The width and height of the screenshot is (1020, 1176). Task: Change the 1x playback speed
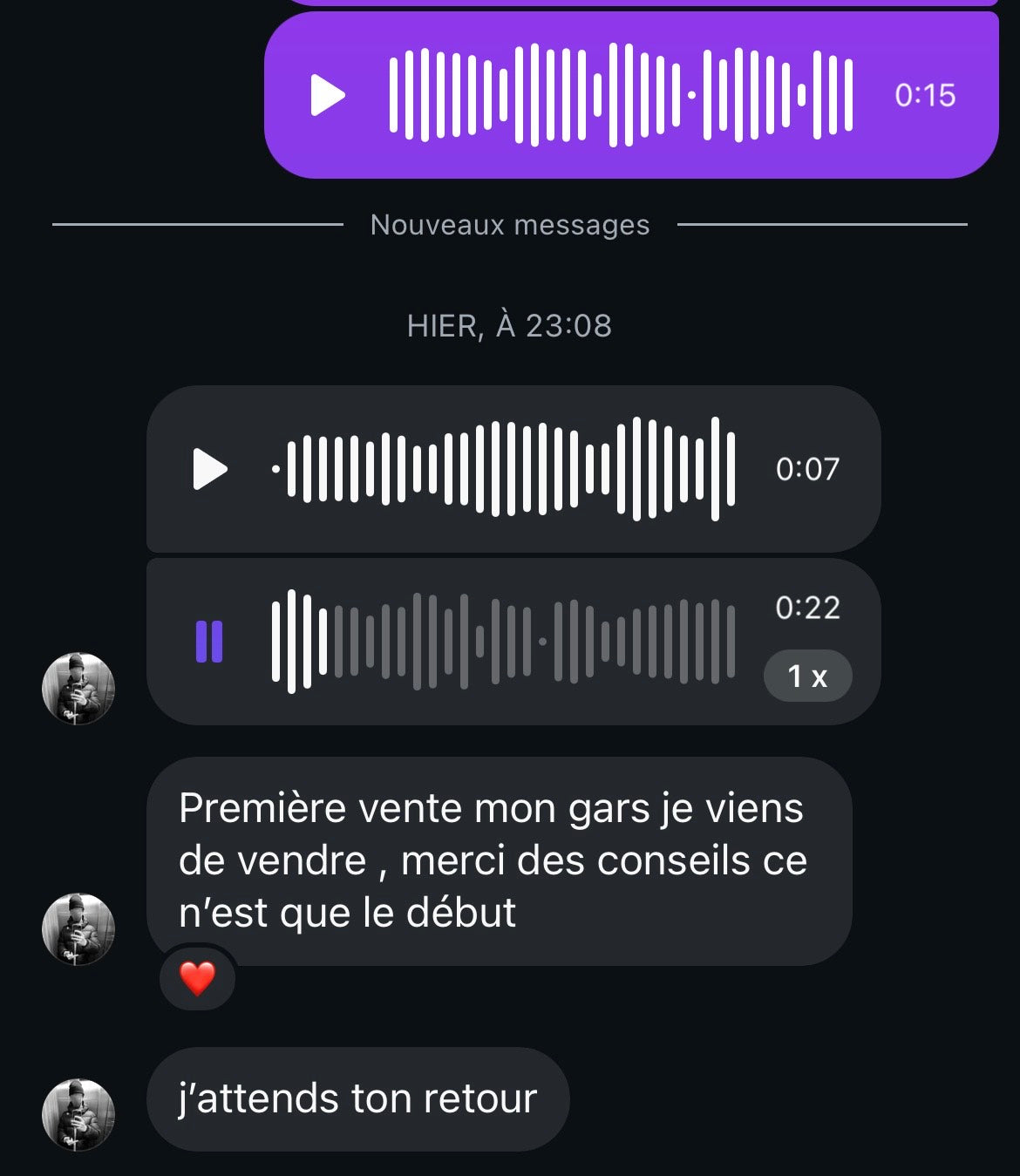coord(807,676)
